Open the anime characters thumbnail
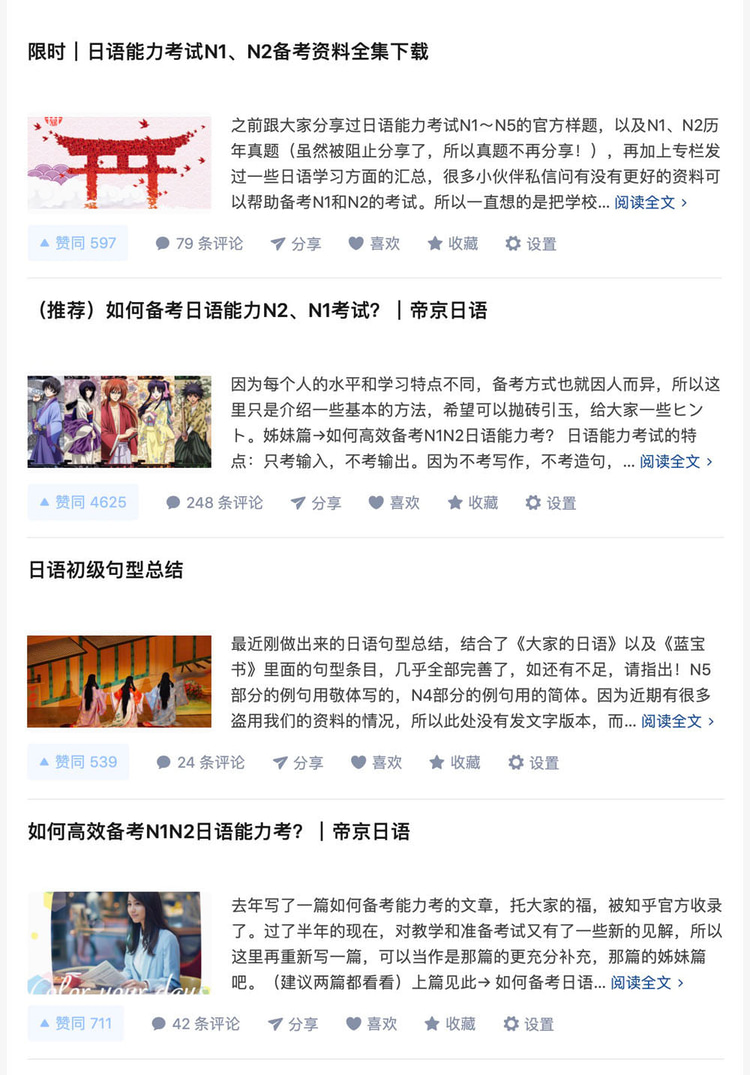750x1075 pixels. 119,422
